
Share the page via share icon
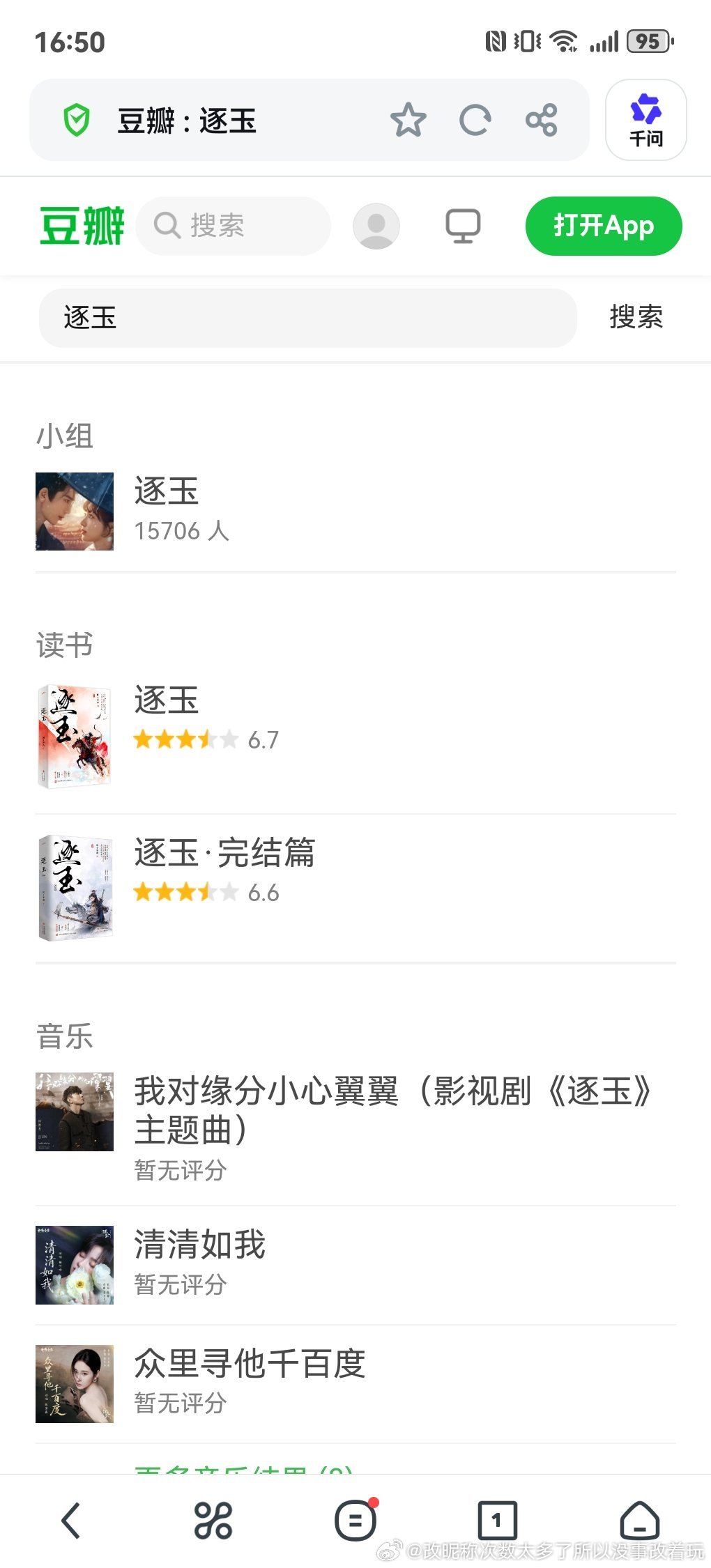tap(543, 120)
